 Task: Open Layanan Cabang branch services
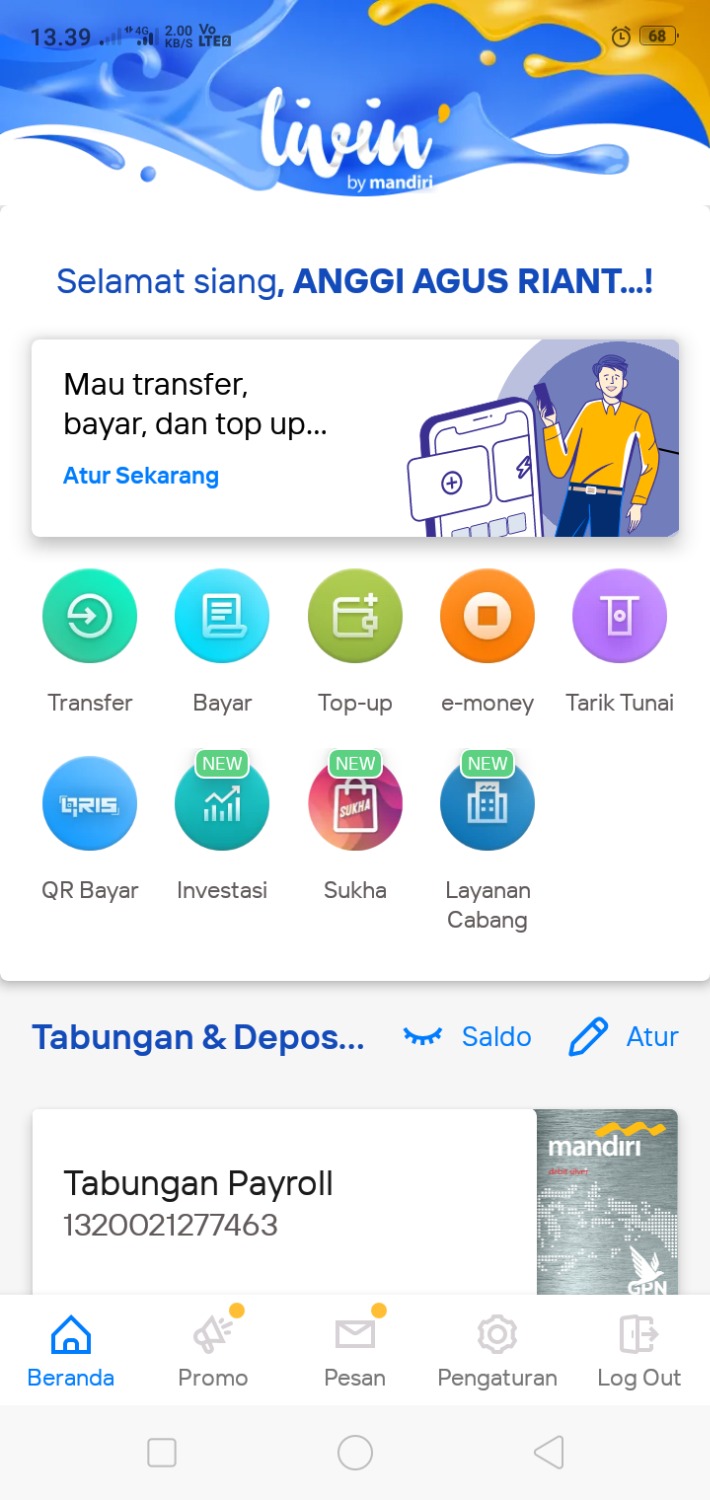tap(487, 804)
